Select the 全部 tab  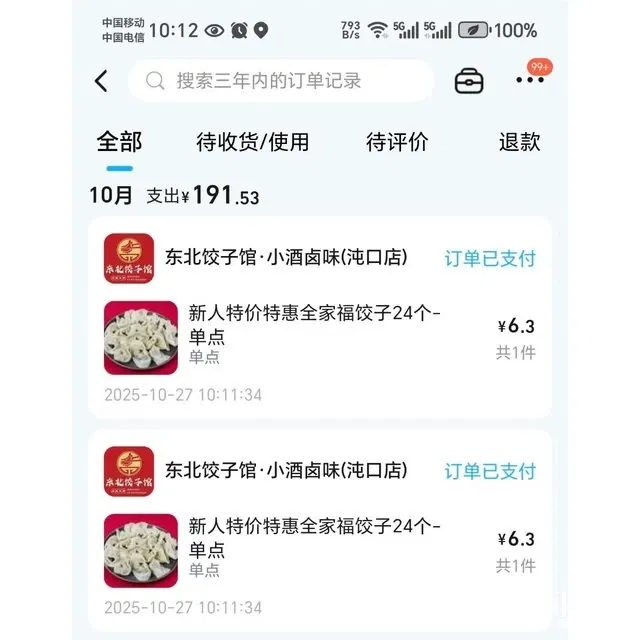tap(119, 142)
